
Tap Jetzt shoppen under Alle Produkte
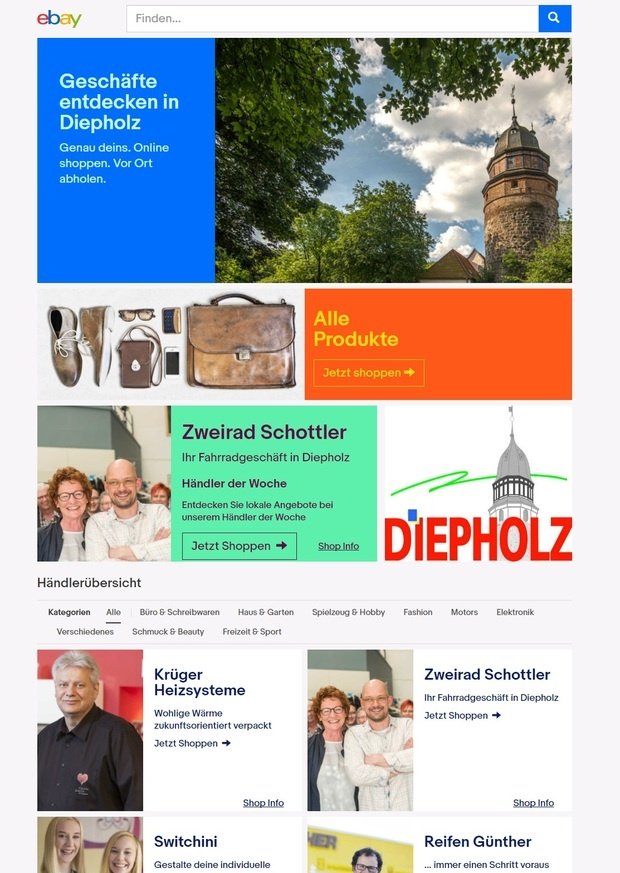tap(368, 373)
